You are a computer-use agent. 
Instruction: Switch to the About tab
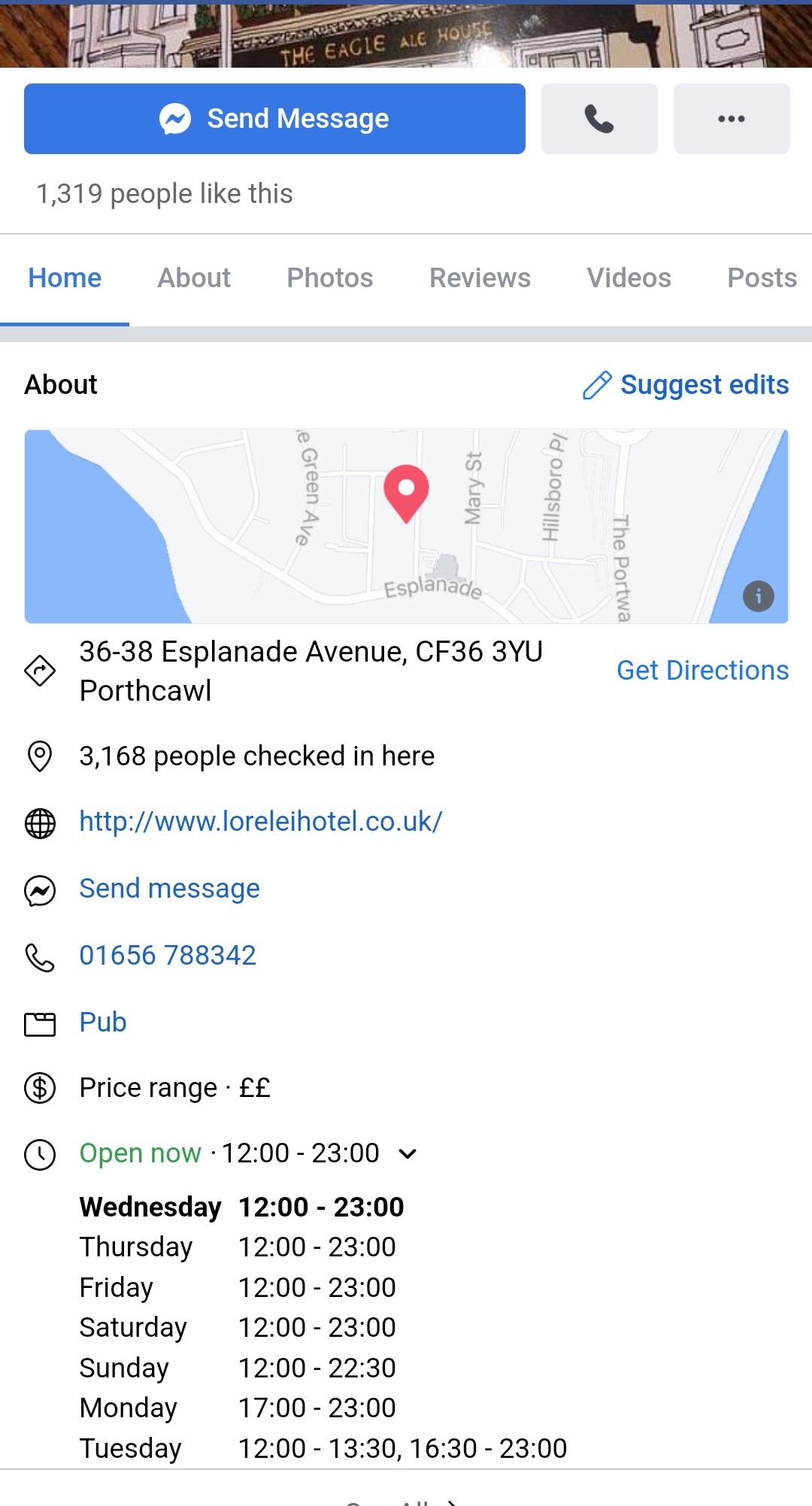[x=194, y=278]
